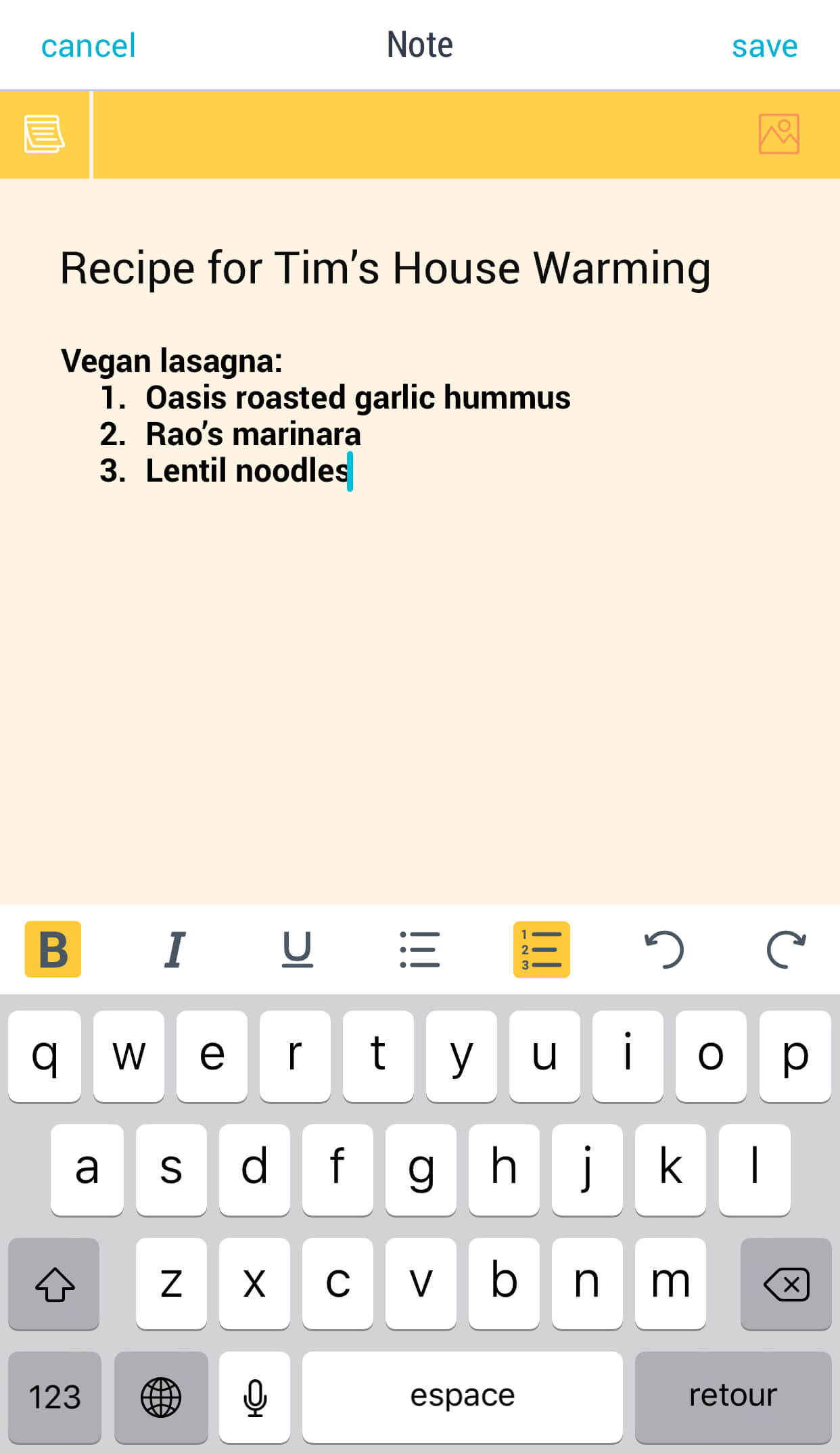Undo the last change
840x1453 pixels.
664,949
